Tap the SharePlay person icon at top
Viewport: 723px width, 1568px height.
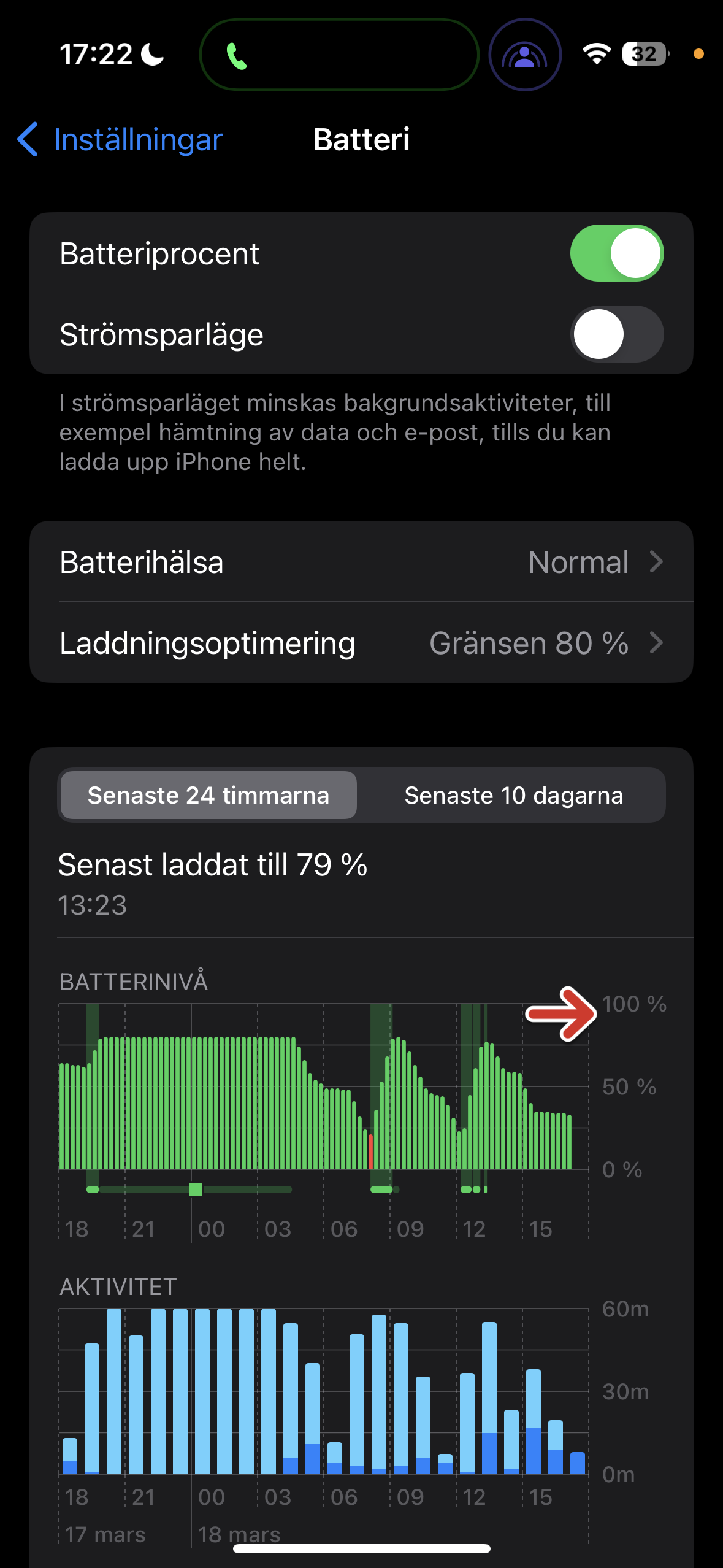tap(524, 55)
